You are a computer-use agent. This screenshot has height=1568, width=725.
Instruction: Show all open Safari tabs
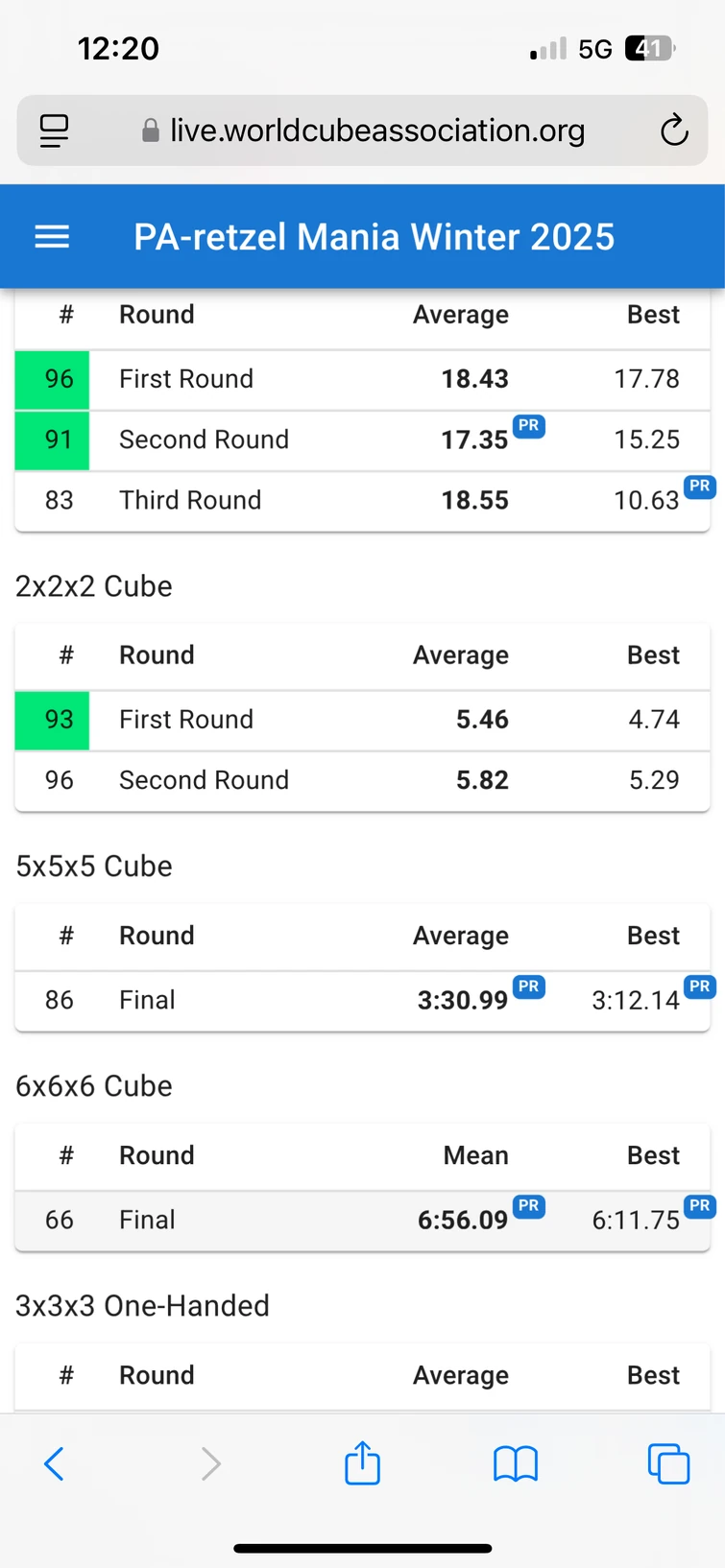[x=668, y=1463]
